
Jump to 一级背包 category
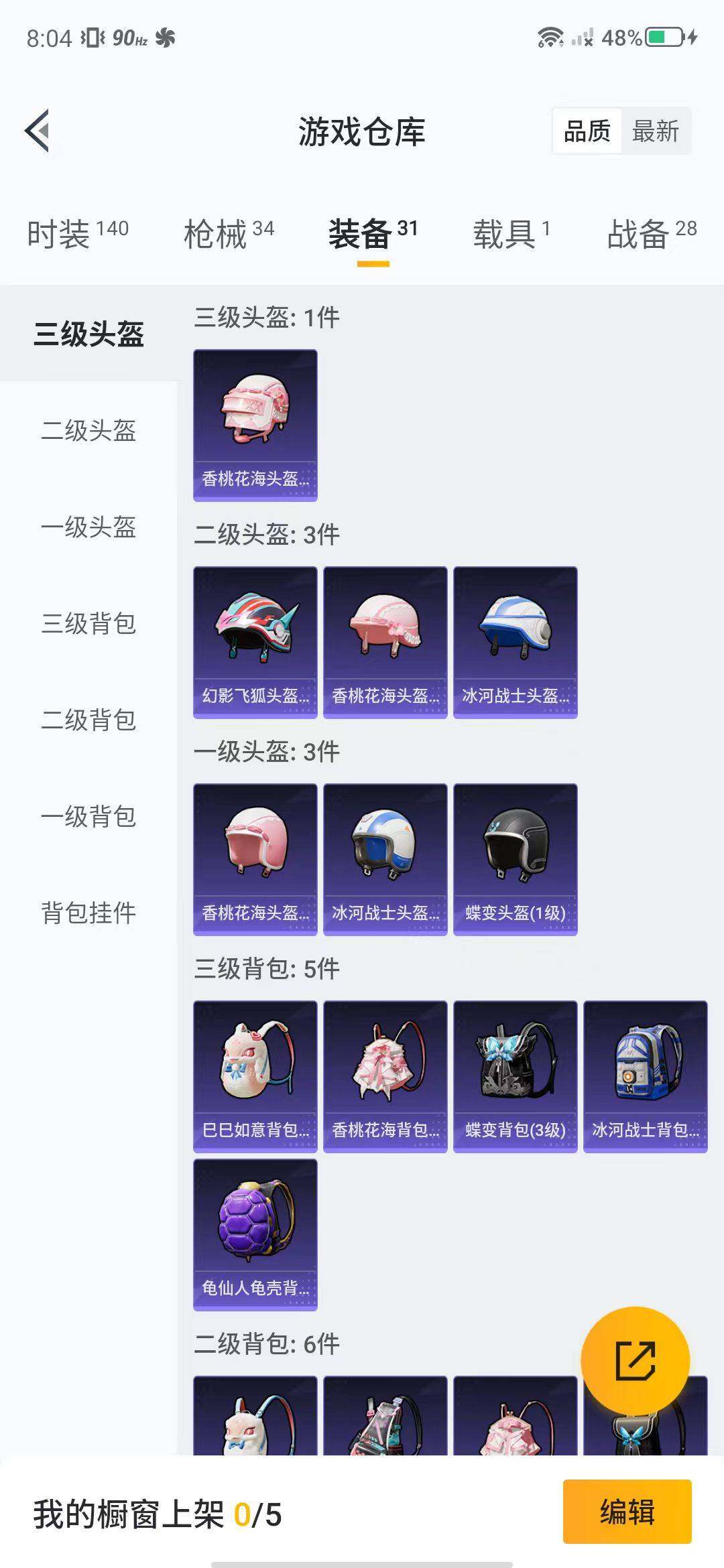point(88,817)
